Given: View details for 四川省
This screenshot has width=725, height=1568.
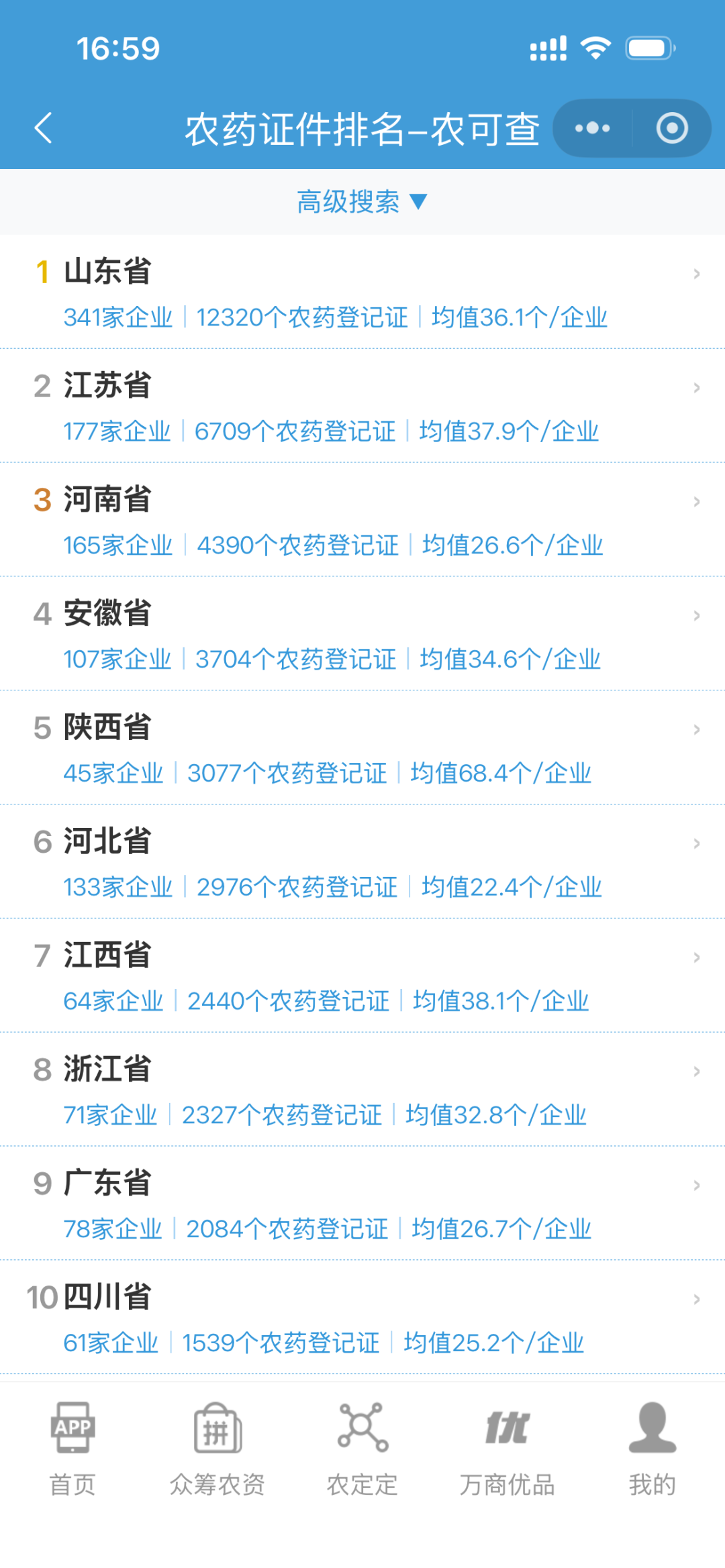Looking at the screenshot, I should [362, 1318].
